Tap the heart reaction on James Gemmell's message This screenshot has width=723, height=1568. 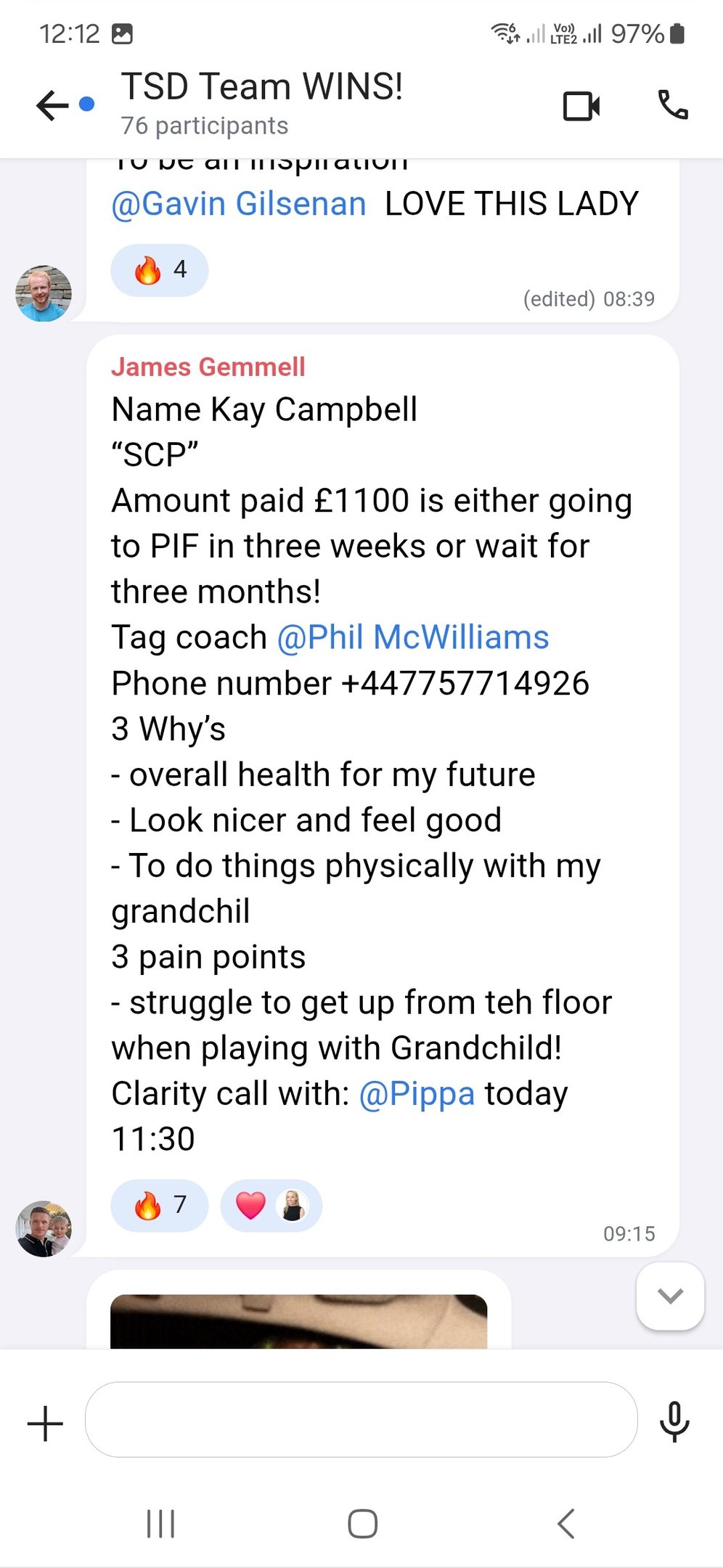click(271, 1205)
